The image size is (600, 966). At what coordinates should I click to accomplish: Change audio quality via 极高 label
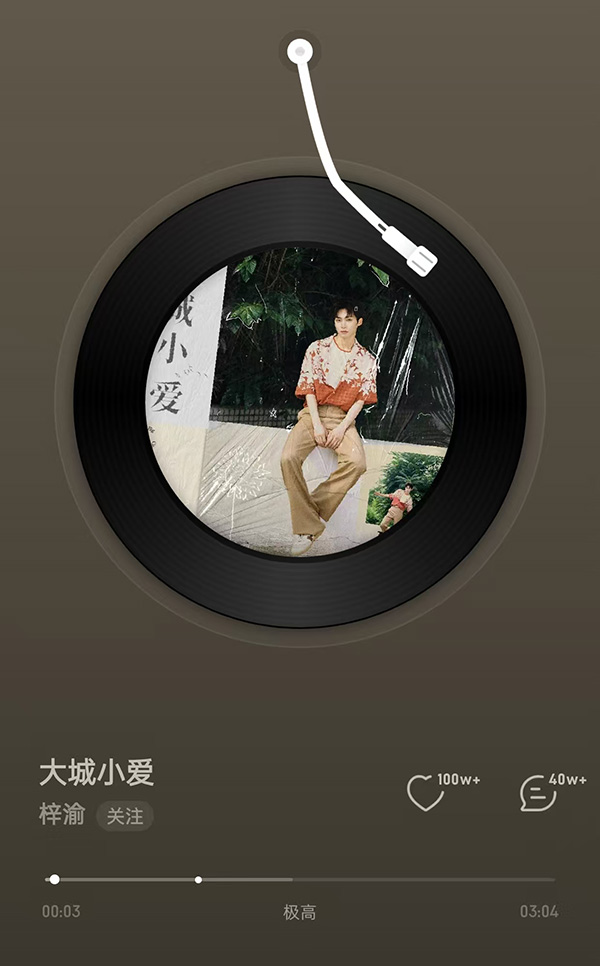click(x=299, y=912)
